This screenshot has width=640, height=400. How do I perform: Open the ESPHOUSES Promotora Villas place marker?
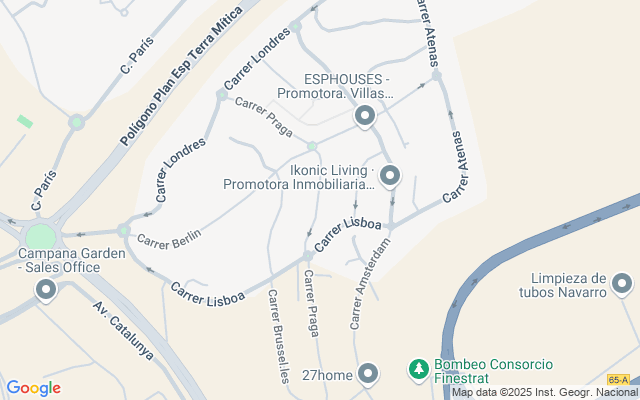(365, 118)
